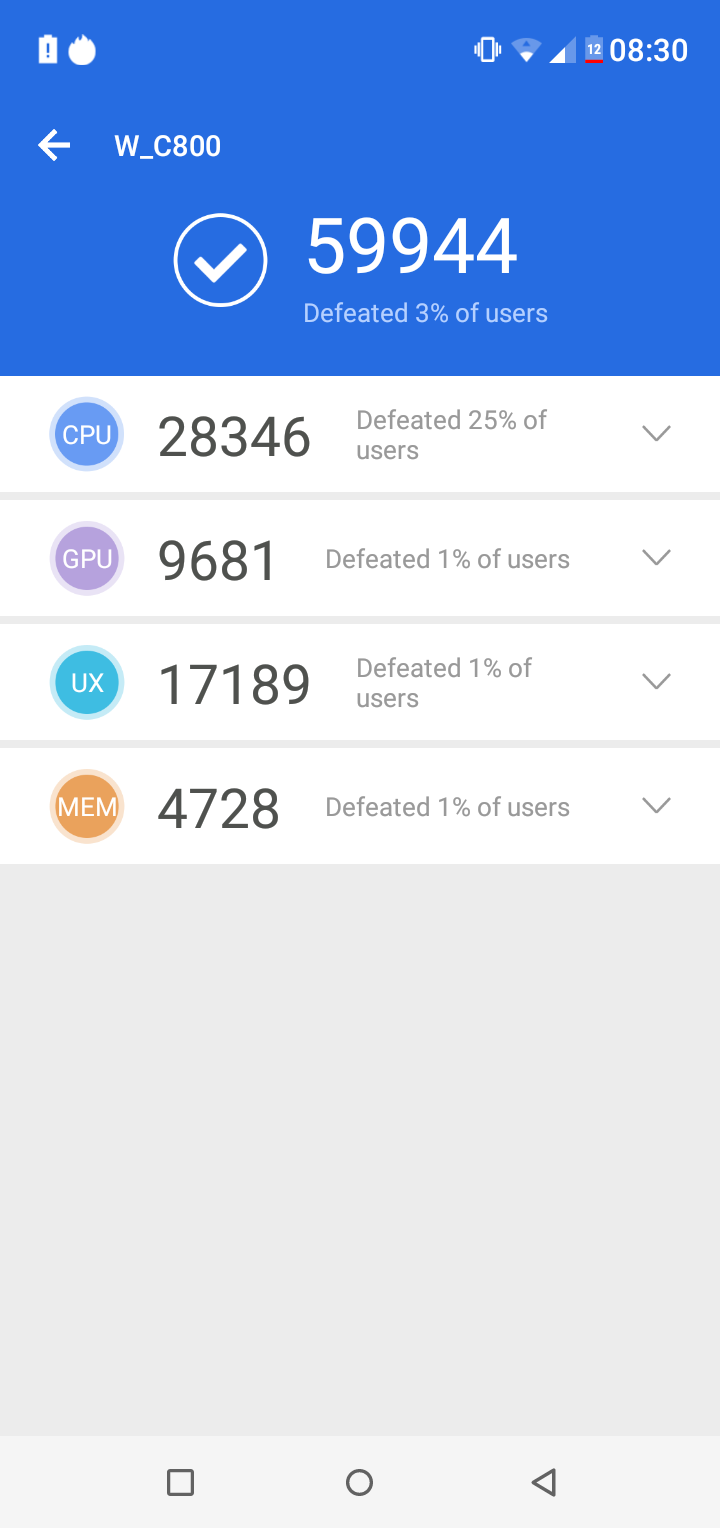Expand the MEM score breakdown

coord(656,805)
